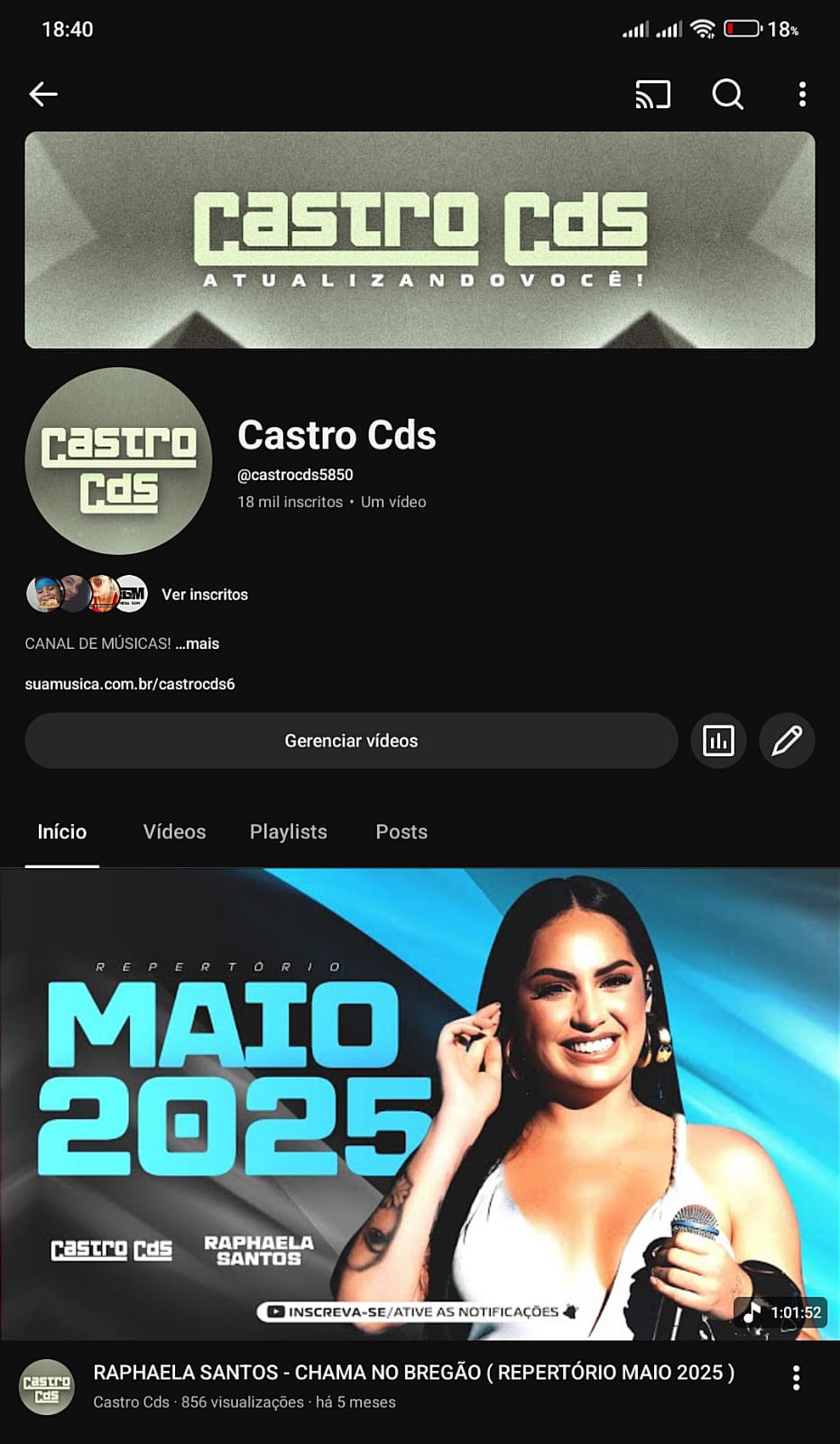Screen dimensions: 840x1444
Task: Play the Raphaela Santos Maio 2025 video
Action: [420, 1104]
